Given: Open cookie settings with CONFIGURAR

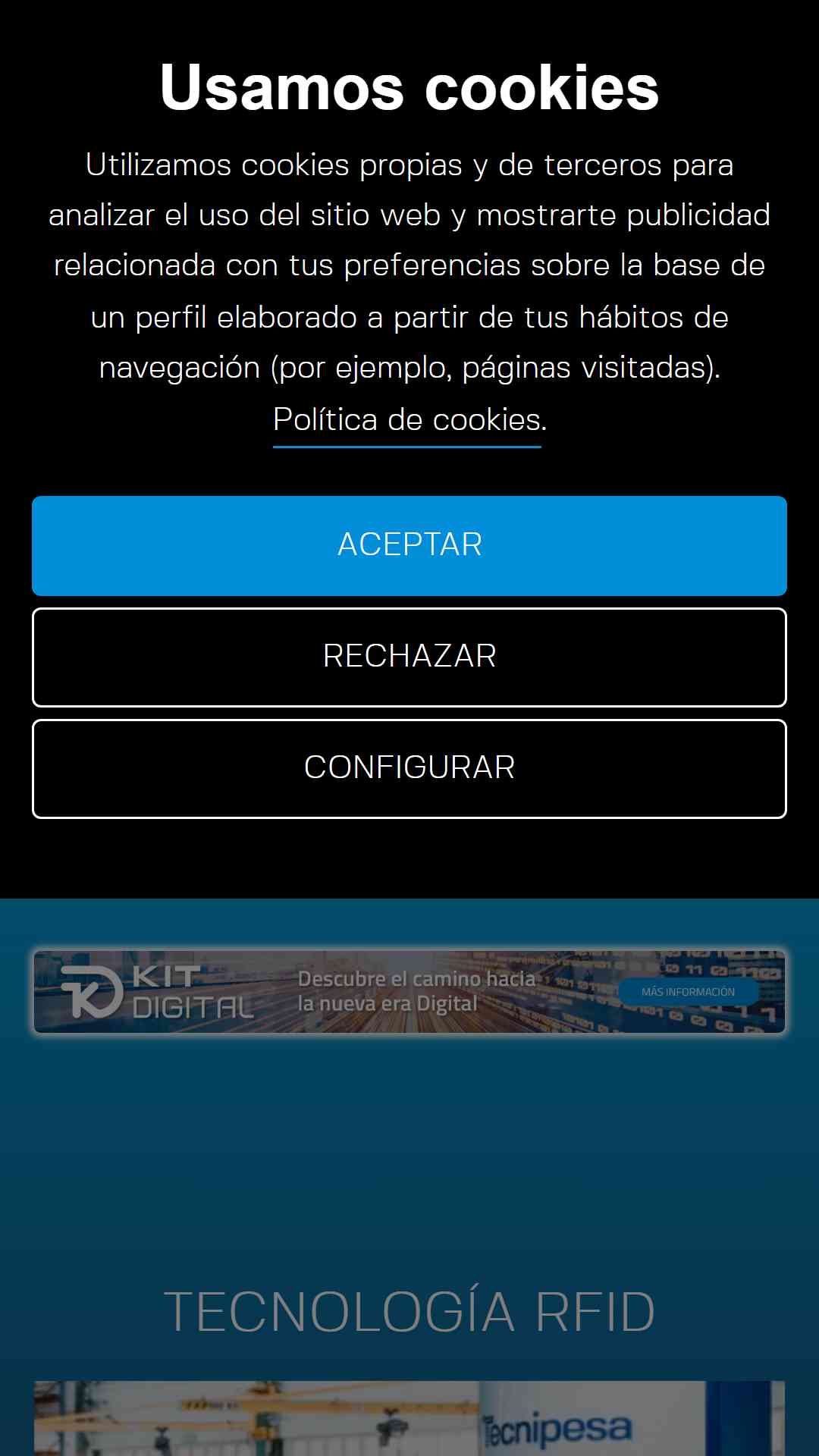Looking at the screenshot, I should tap(409, 768).
